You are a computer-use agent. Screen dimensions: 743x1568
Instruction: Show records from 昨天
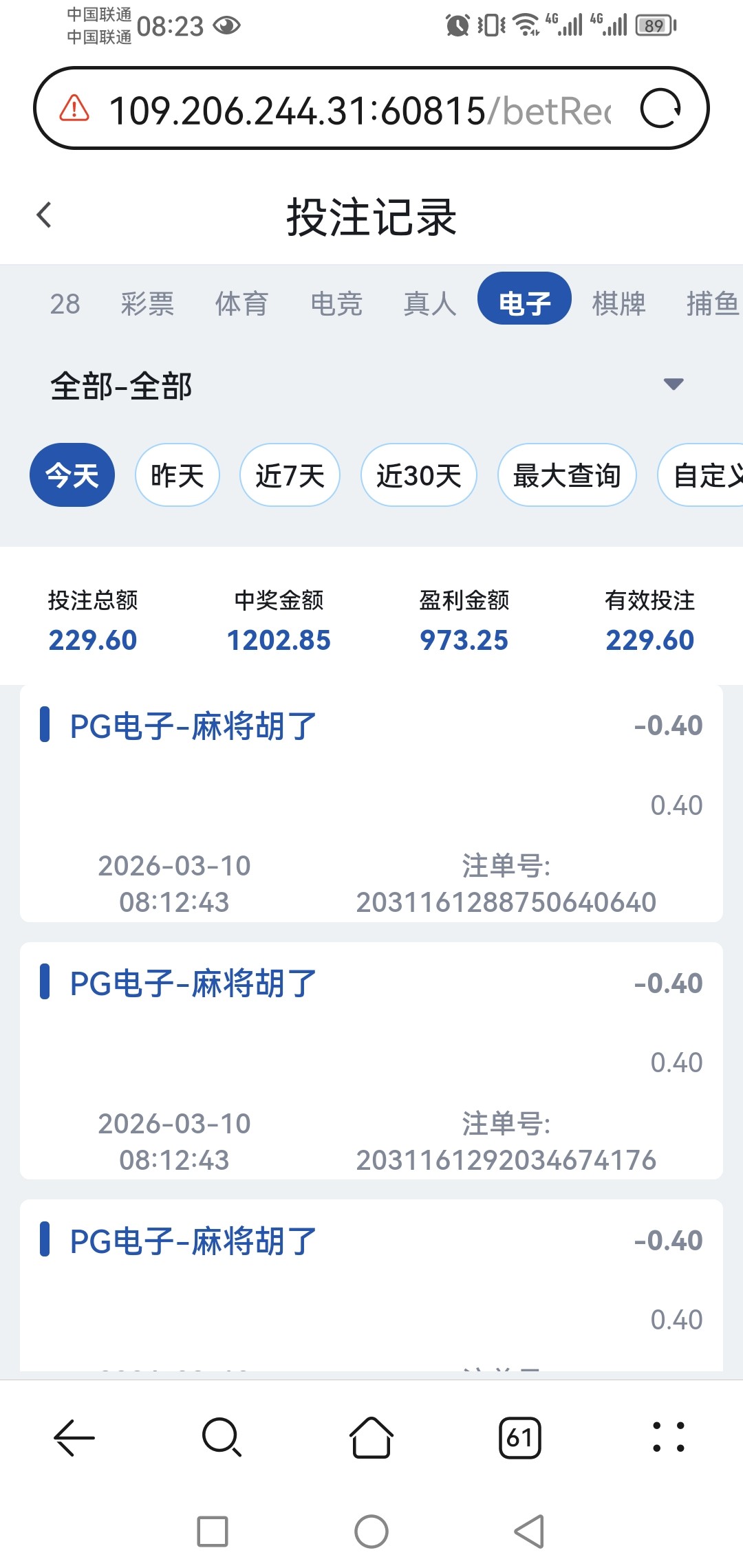coord(177,475)
